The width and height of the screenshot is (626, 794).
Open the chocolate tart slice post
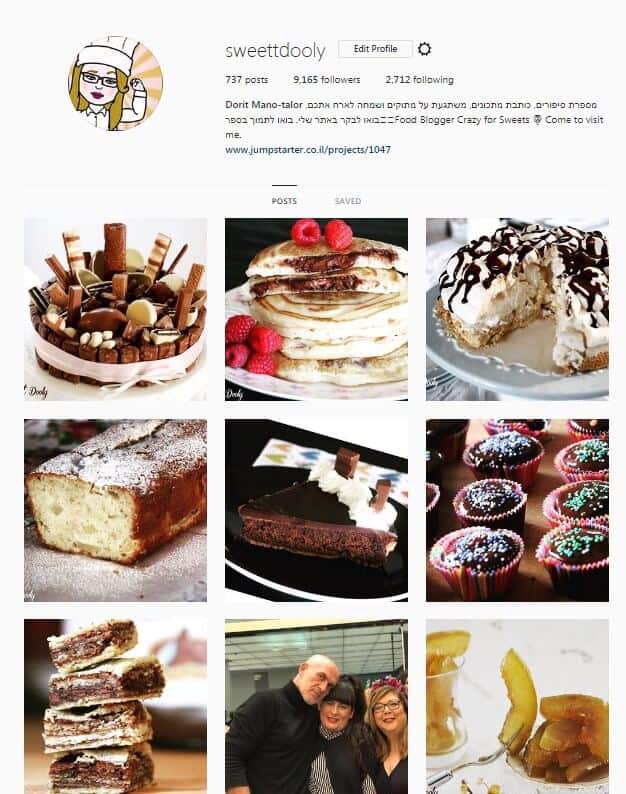coord(316,510)
